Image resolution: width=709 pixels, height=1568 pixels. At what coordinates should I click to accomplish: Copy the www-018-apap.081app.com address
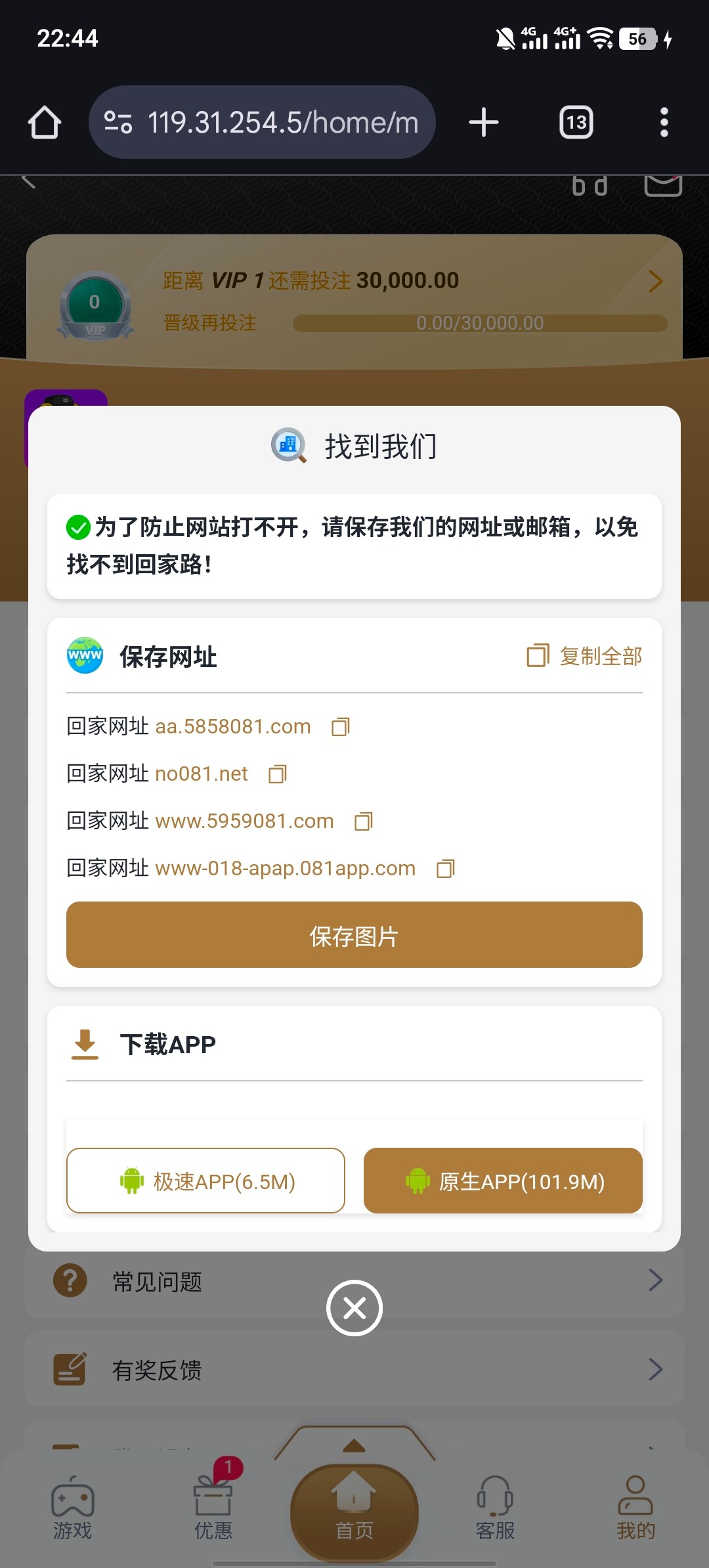pyautogui.click(x=446, y=869)
